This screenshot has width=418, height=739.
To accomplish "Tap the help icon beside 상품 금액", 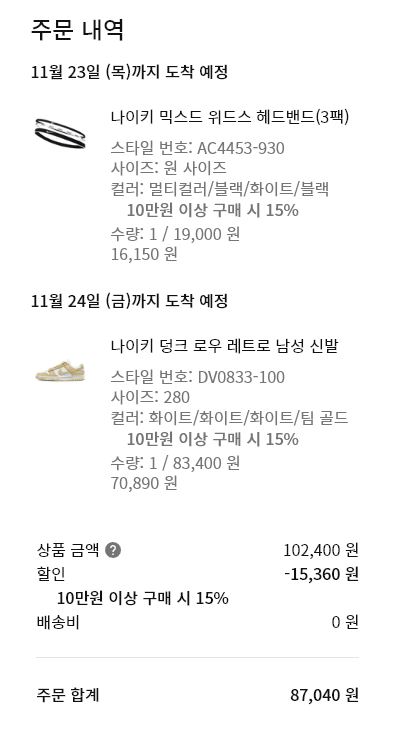I will (x=113, y=550).
